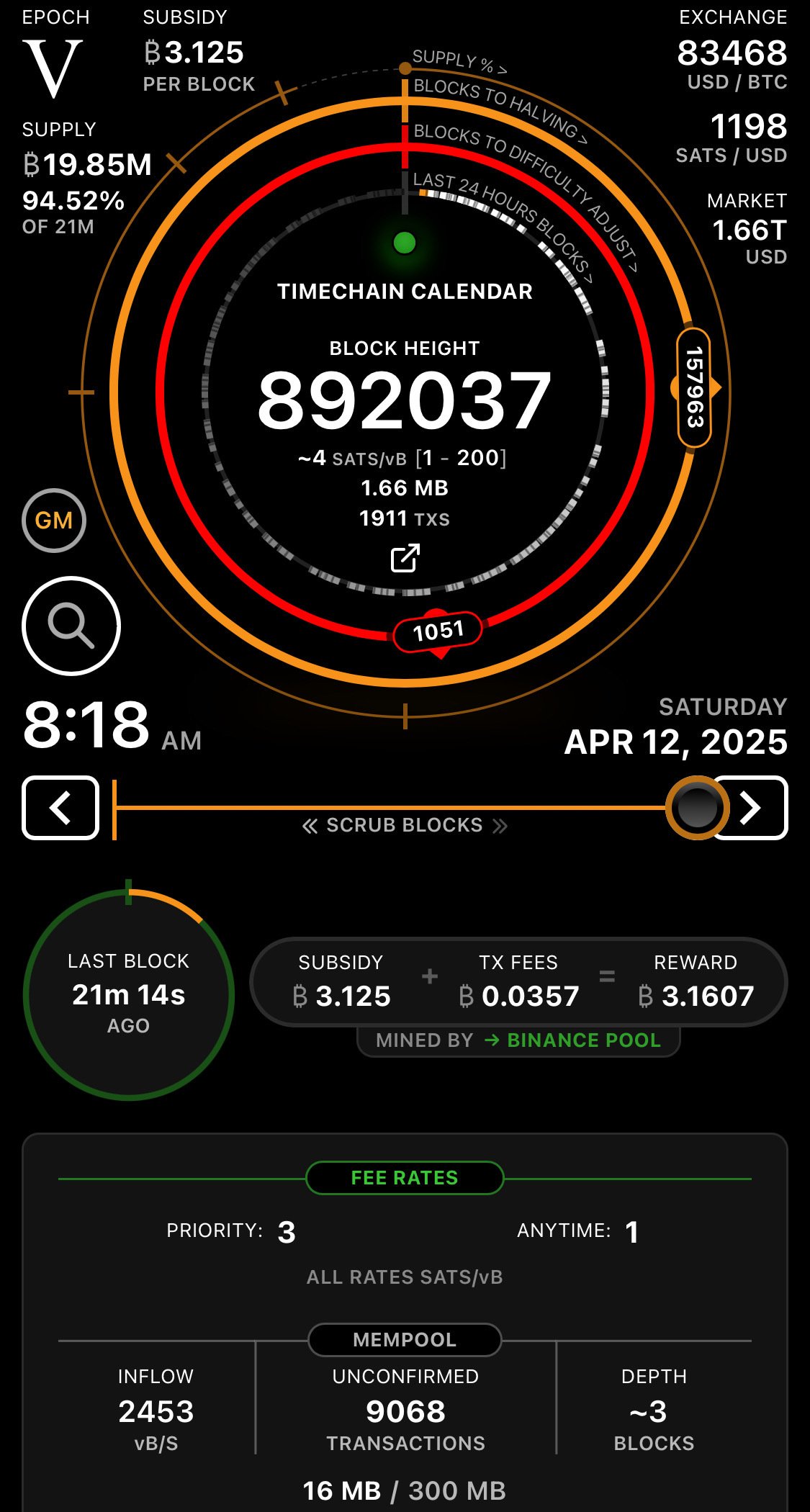Tap the GM circle button
Viewport: 810px width, 1512px height.
point(54,521)
